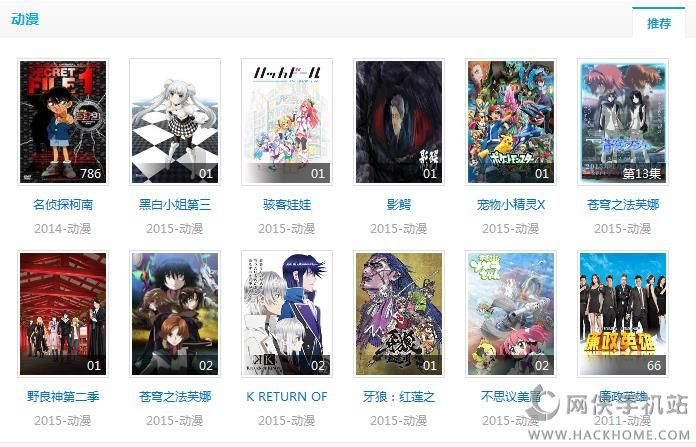
Task: Open 牙狼：红莲之 anime tile
Action: (x=399, y=314)
